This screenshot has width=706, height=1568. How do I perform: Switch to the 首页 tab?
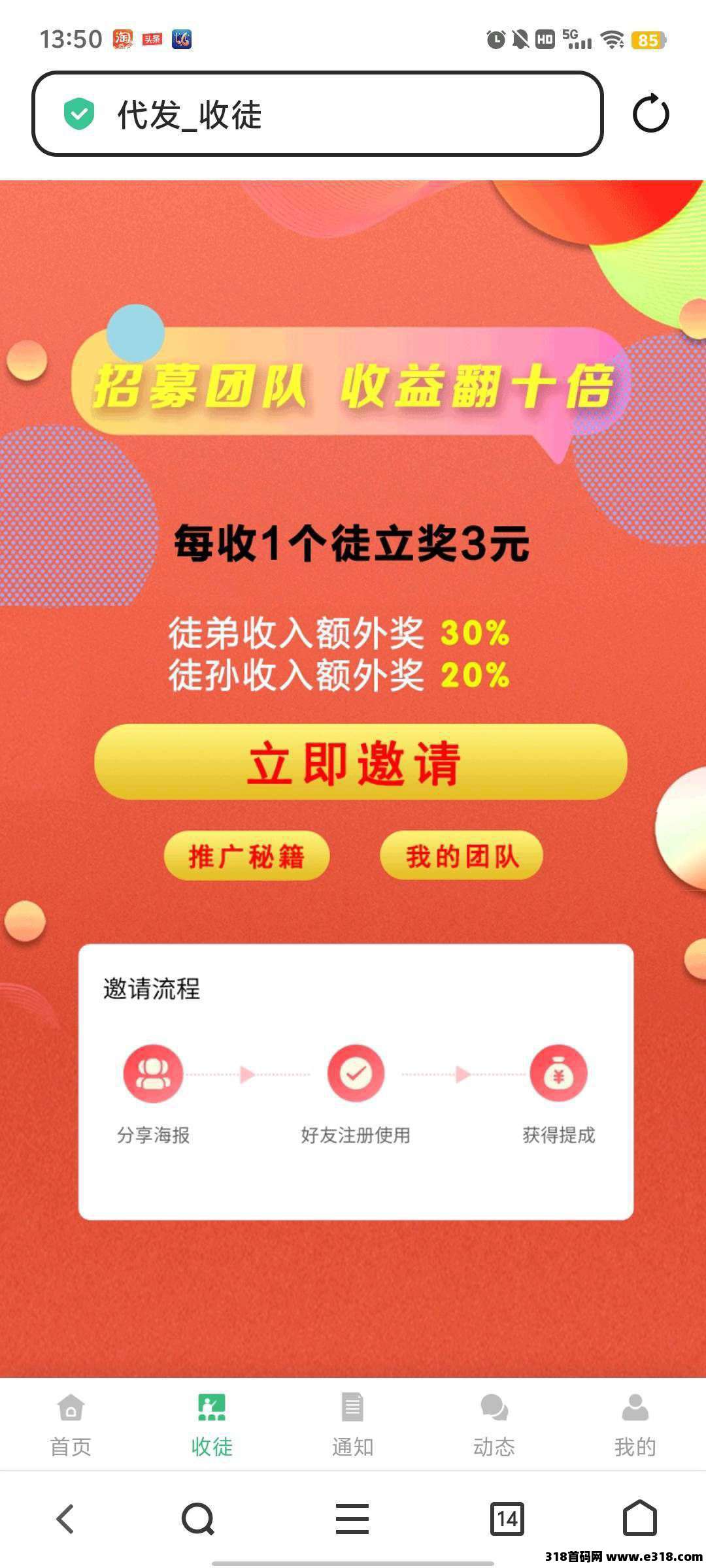[x=71, y=1424]
